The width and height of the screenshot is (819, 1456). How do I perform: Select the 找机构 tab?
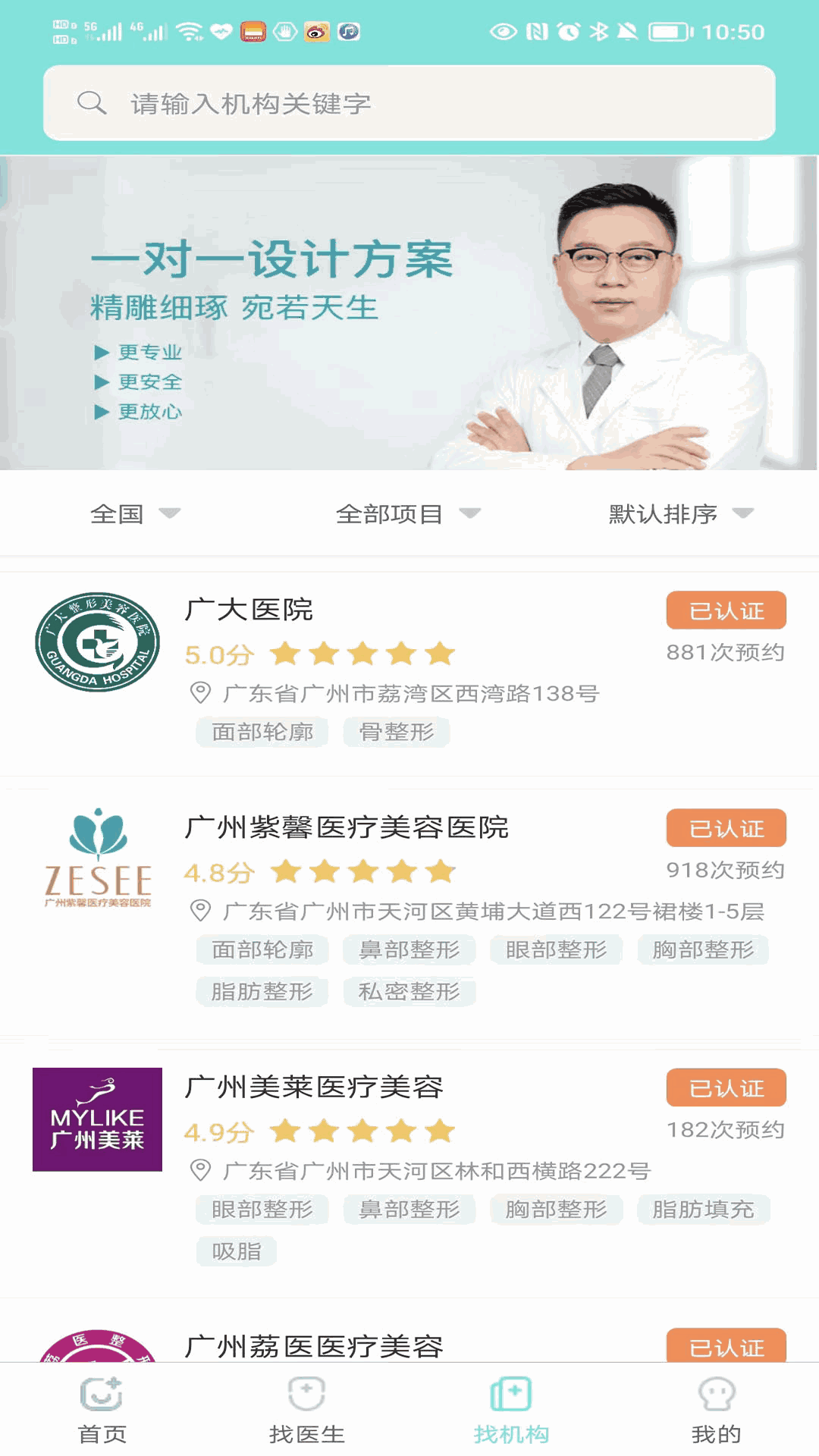(512, 1410)
